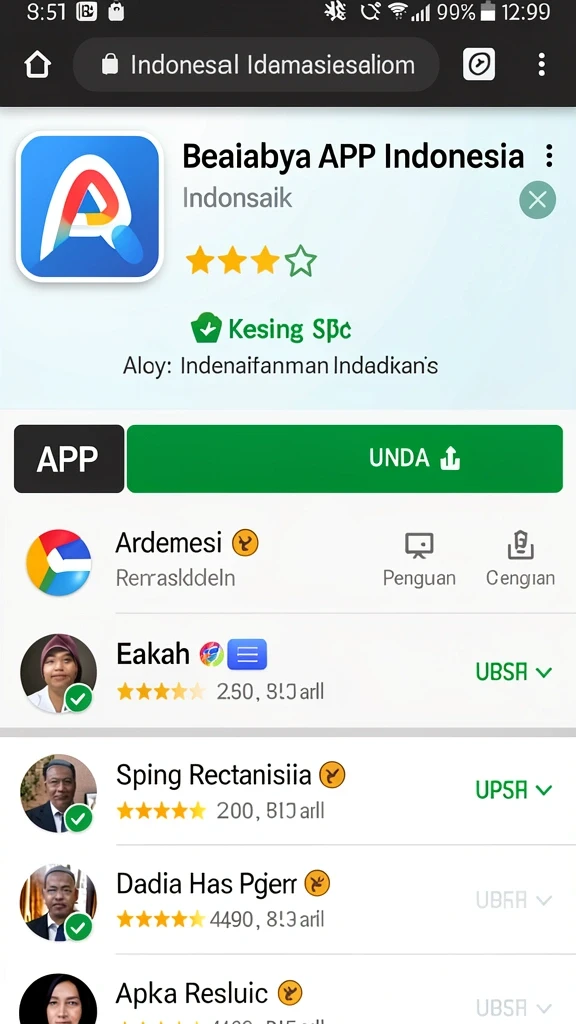Open the browser overflow menu
This screenshot has height=1024, width=576.
(541, 65)
